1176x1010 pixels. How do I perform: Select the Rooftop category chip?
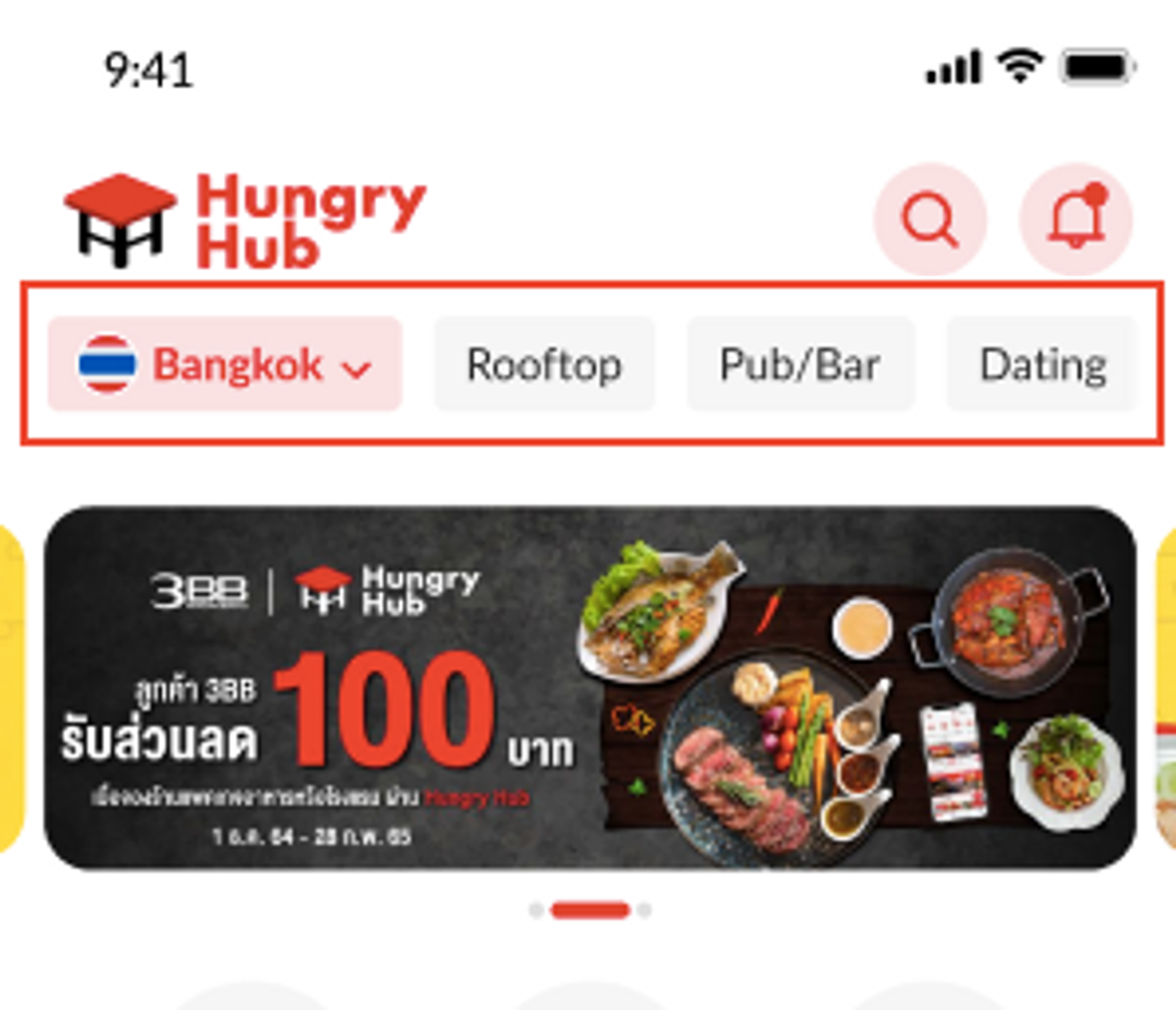(x=544, y=364)
